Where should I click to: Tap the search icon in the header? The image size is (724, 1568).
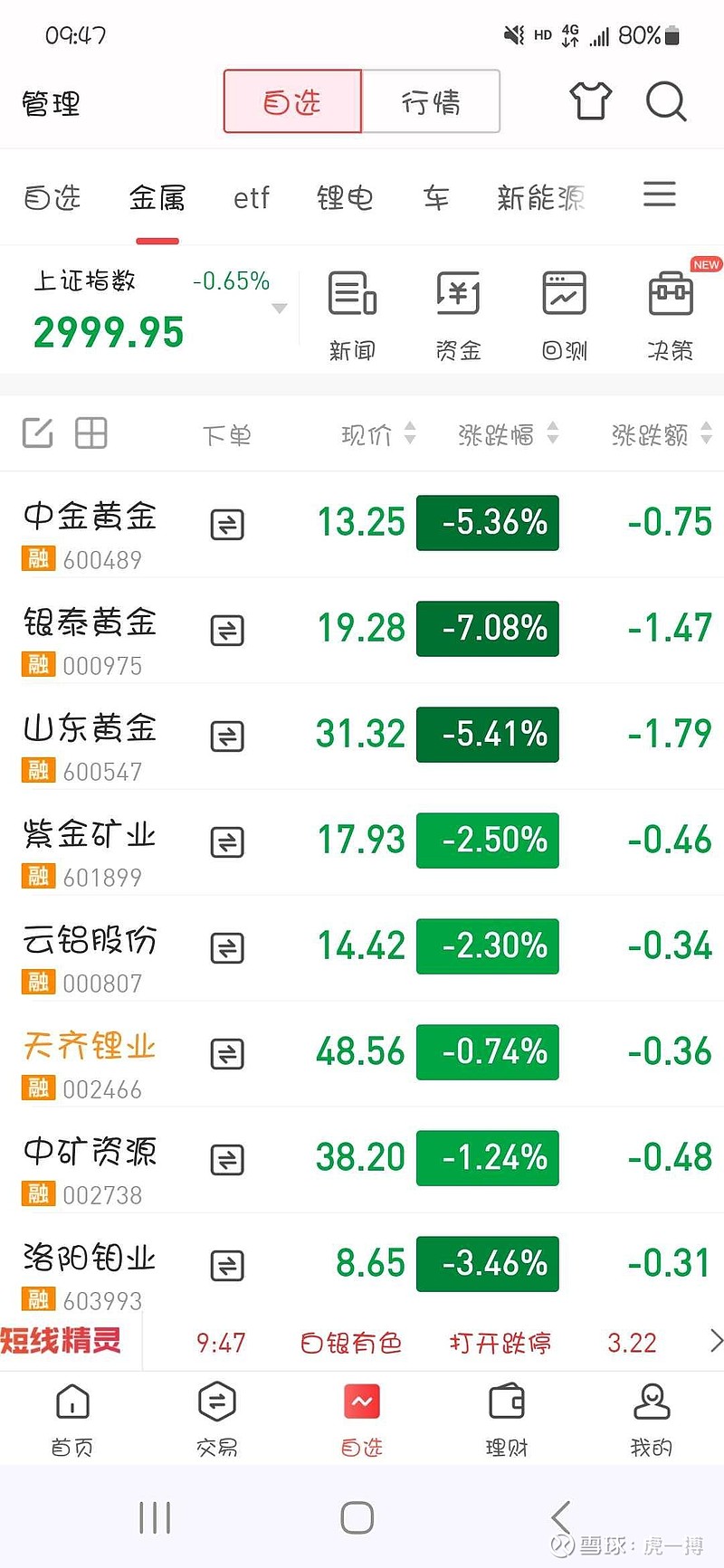(667, 101)
